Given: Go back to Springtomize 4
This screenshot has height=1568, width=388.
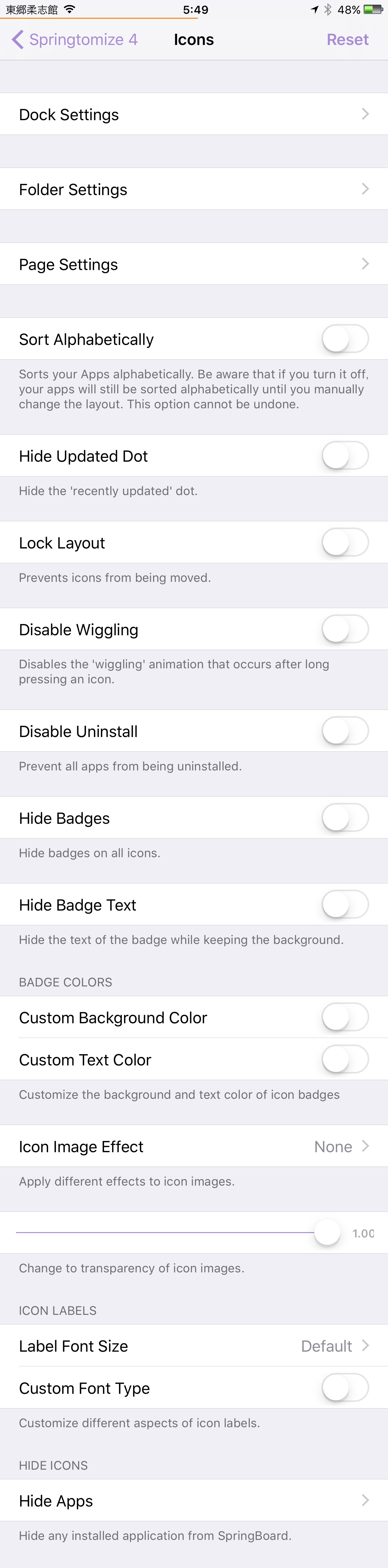Looking at the screenshot, I should click(x=74, y=40).
